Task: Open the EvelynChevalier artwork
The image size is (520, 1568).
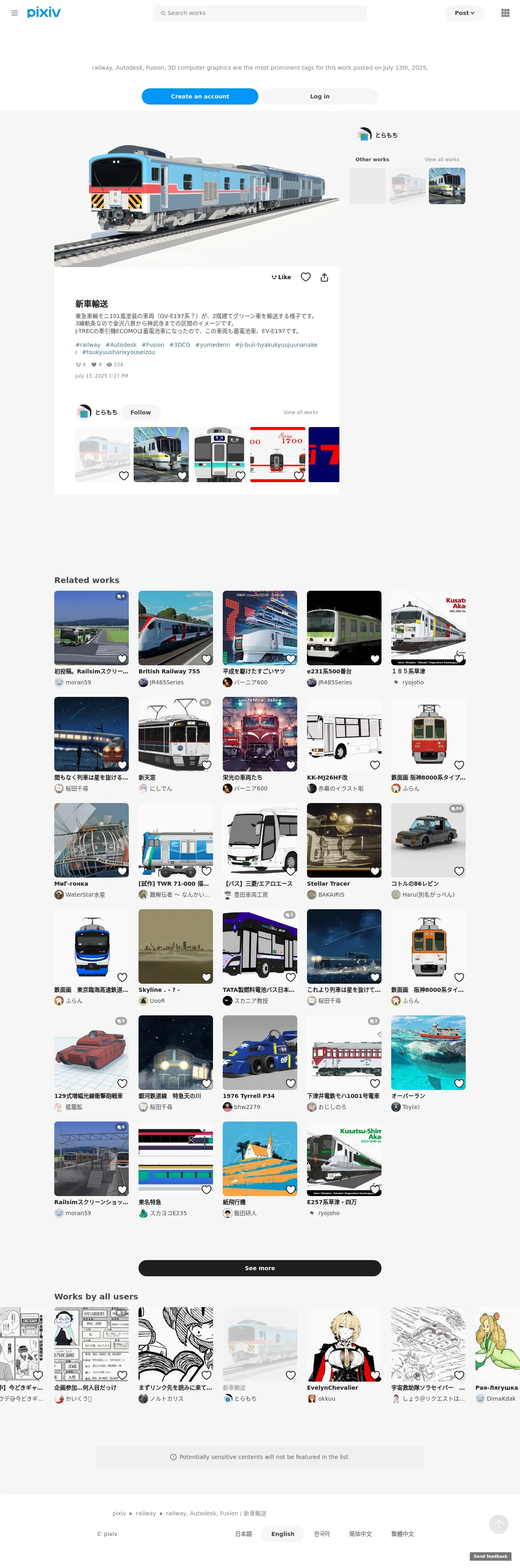Action: [x=343, y=1344]
